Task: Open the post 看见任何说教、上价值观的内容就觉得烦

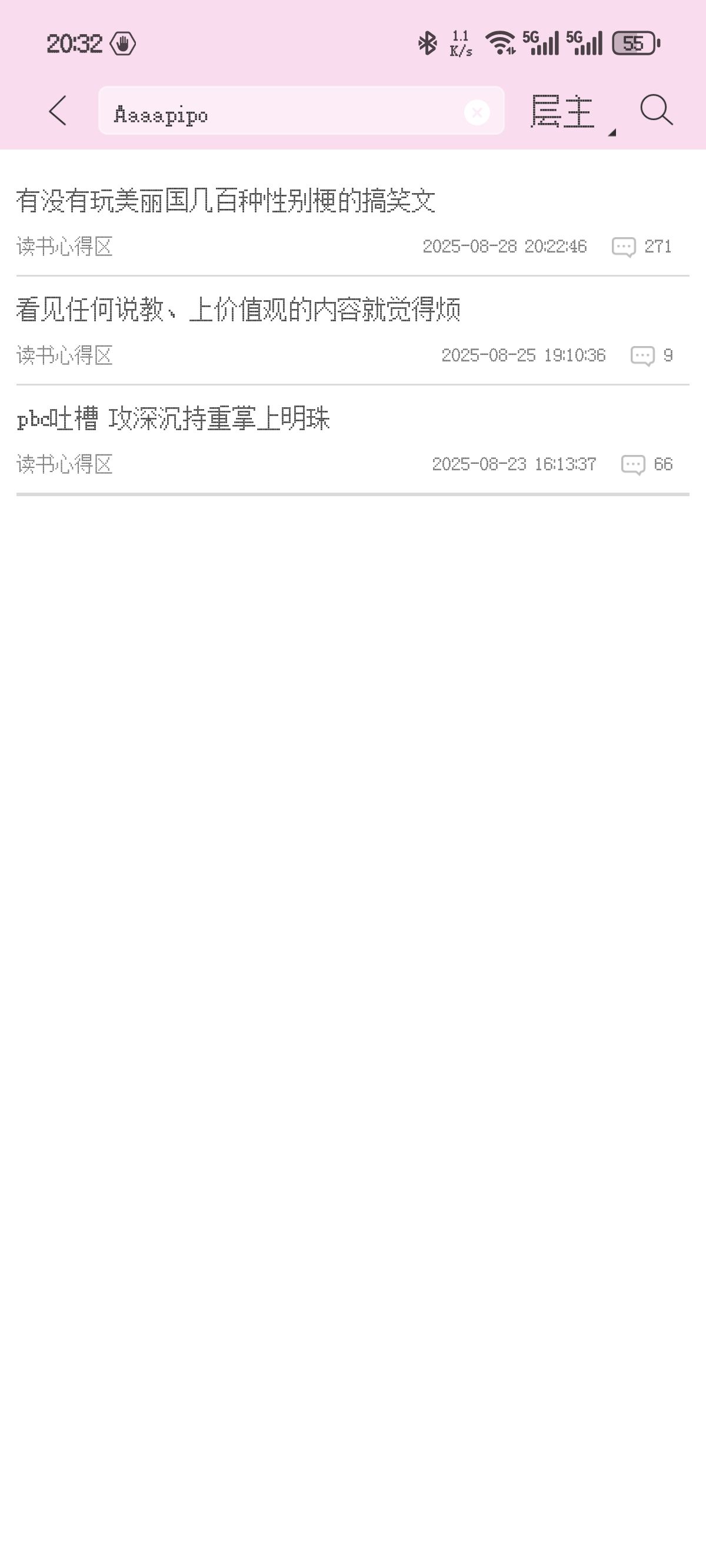Action: point(238,310)
